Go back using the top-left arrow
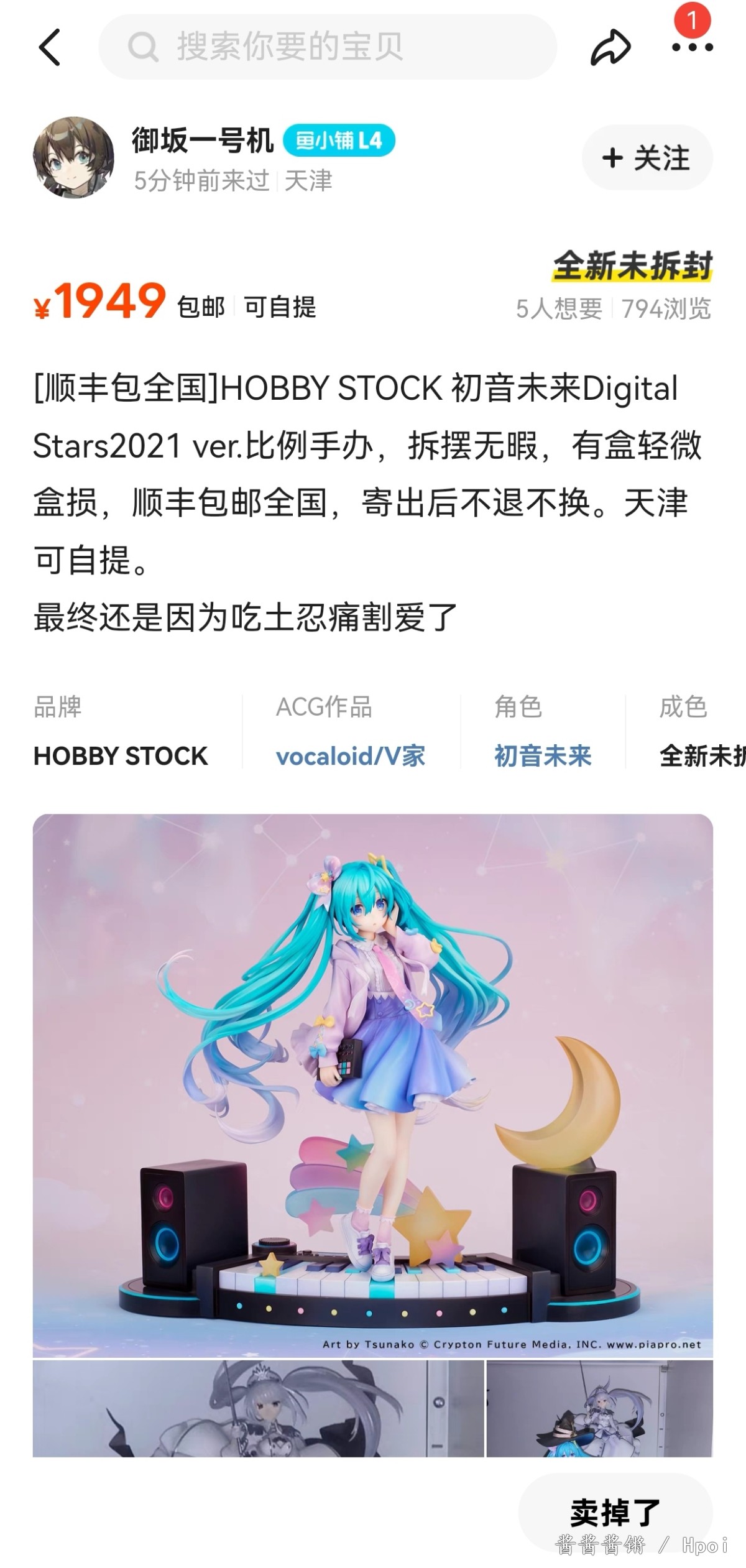Viewport: 746px width, 1568px height. (50, 47)
